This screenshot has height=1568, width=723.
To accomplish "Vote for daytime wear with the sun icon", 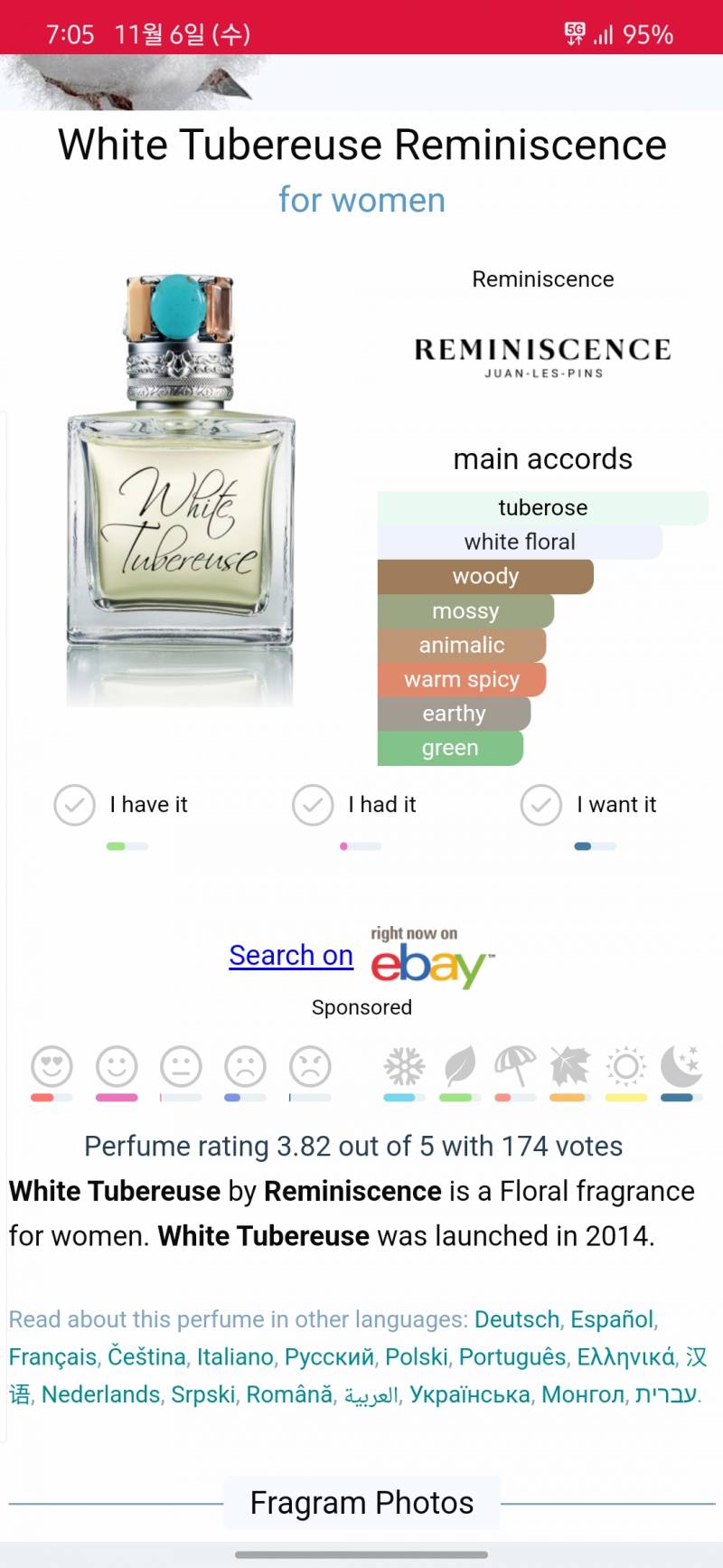I will (626, 1066).
